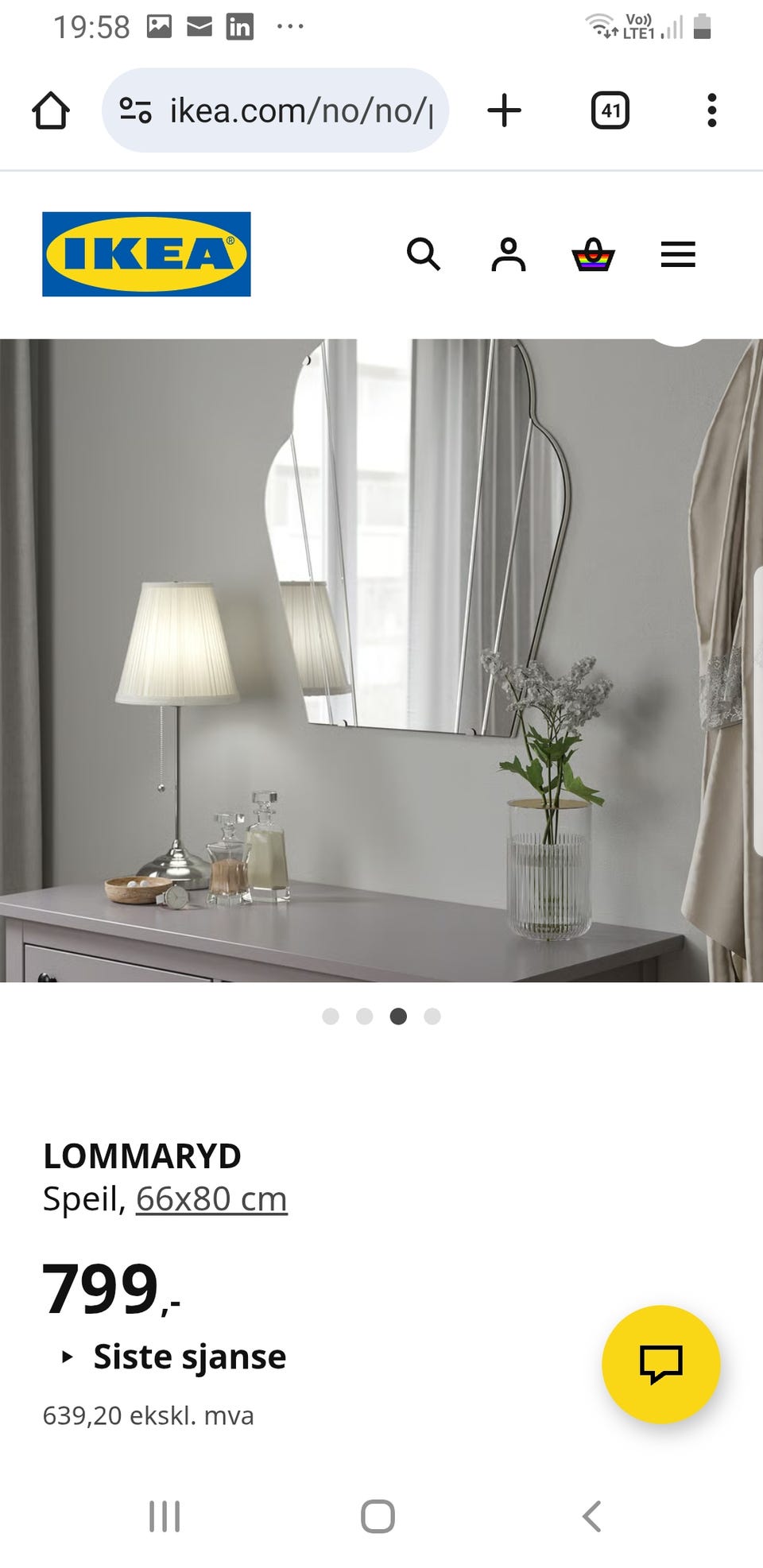763x1568 pixels.
Task: Open Chrome's three-dot overflow menu
Action: (x=711, y=110)
